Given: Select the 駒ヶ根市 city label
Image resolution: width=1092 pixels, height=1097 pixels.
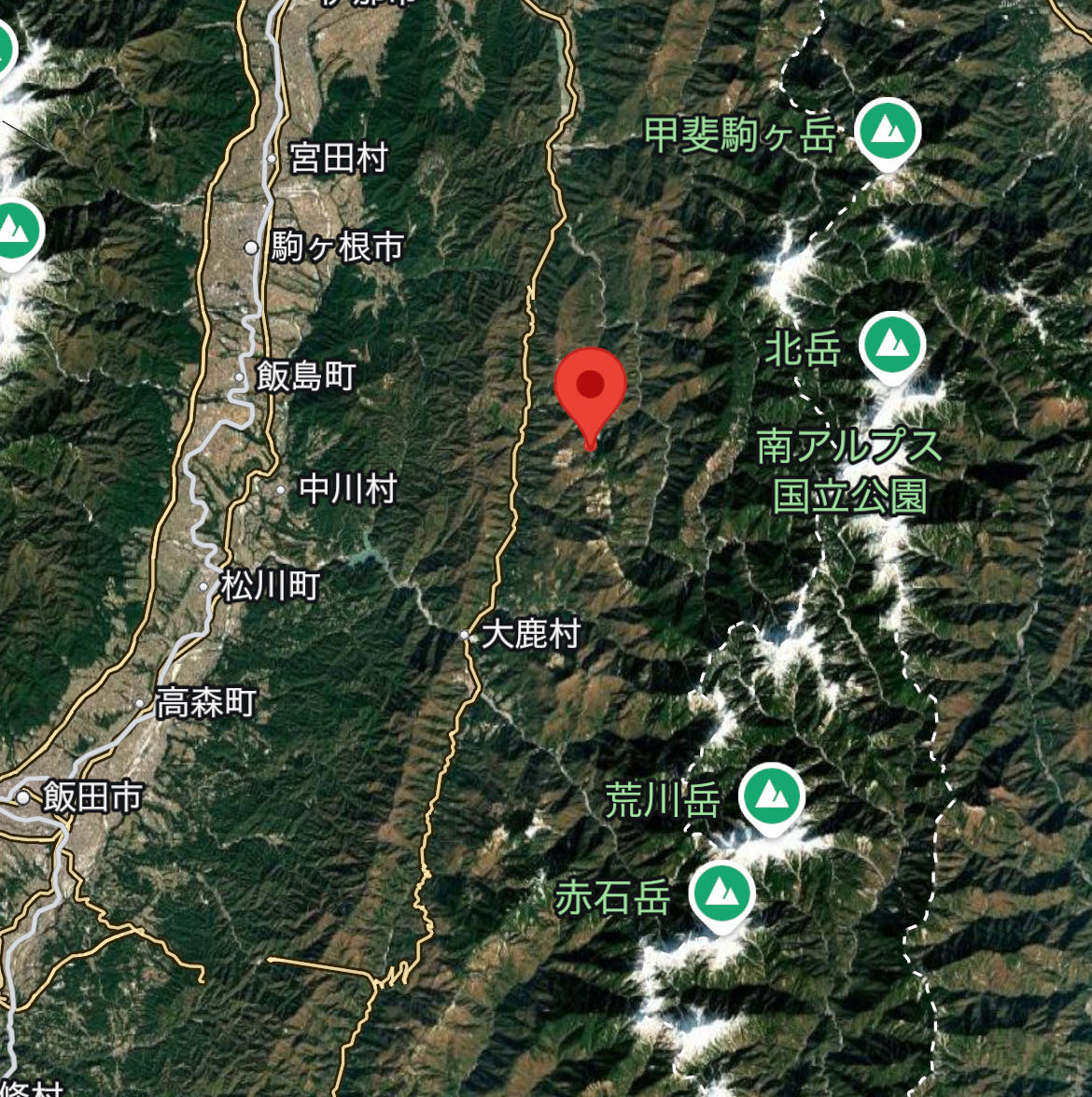Looking at the screenshot, I should [337, 247].
